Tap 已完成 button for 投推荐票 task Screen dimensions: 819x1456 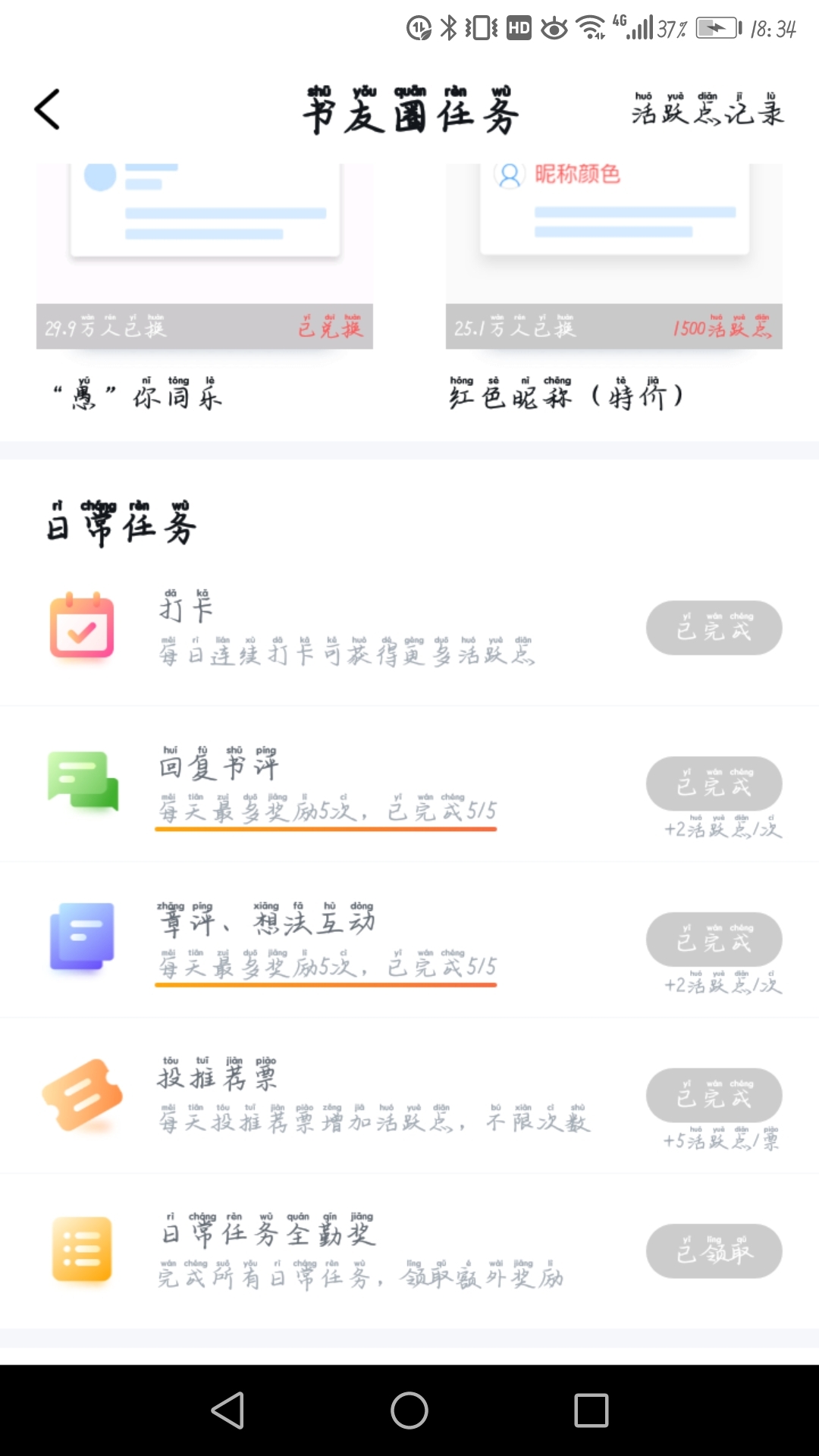714,1095
